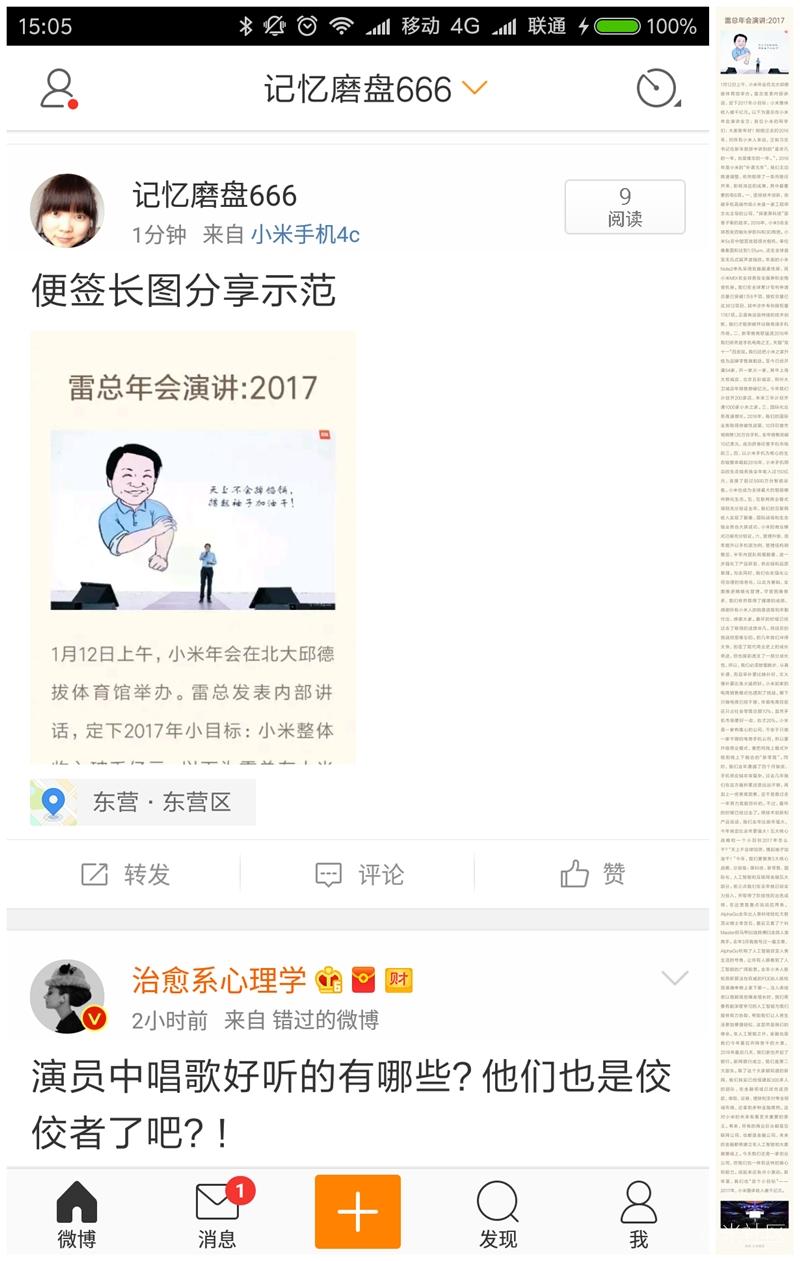Tap the red envelope badge next to 治愈系心理学

pos(364,982)
